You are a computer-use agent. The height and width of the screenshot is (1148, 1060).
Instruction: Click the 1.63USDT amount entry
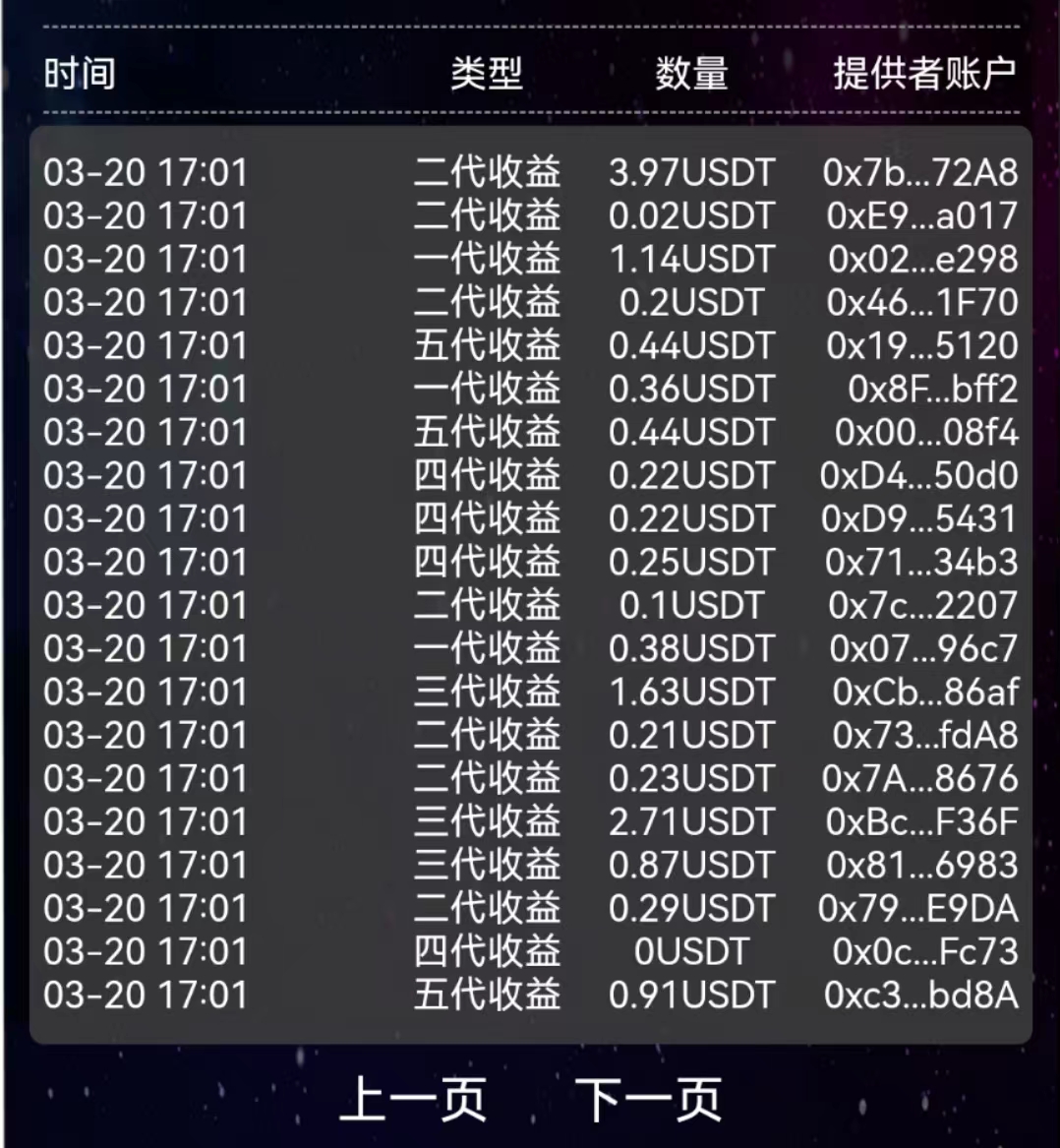[x=688, y=692]
